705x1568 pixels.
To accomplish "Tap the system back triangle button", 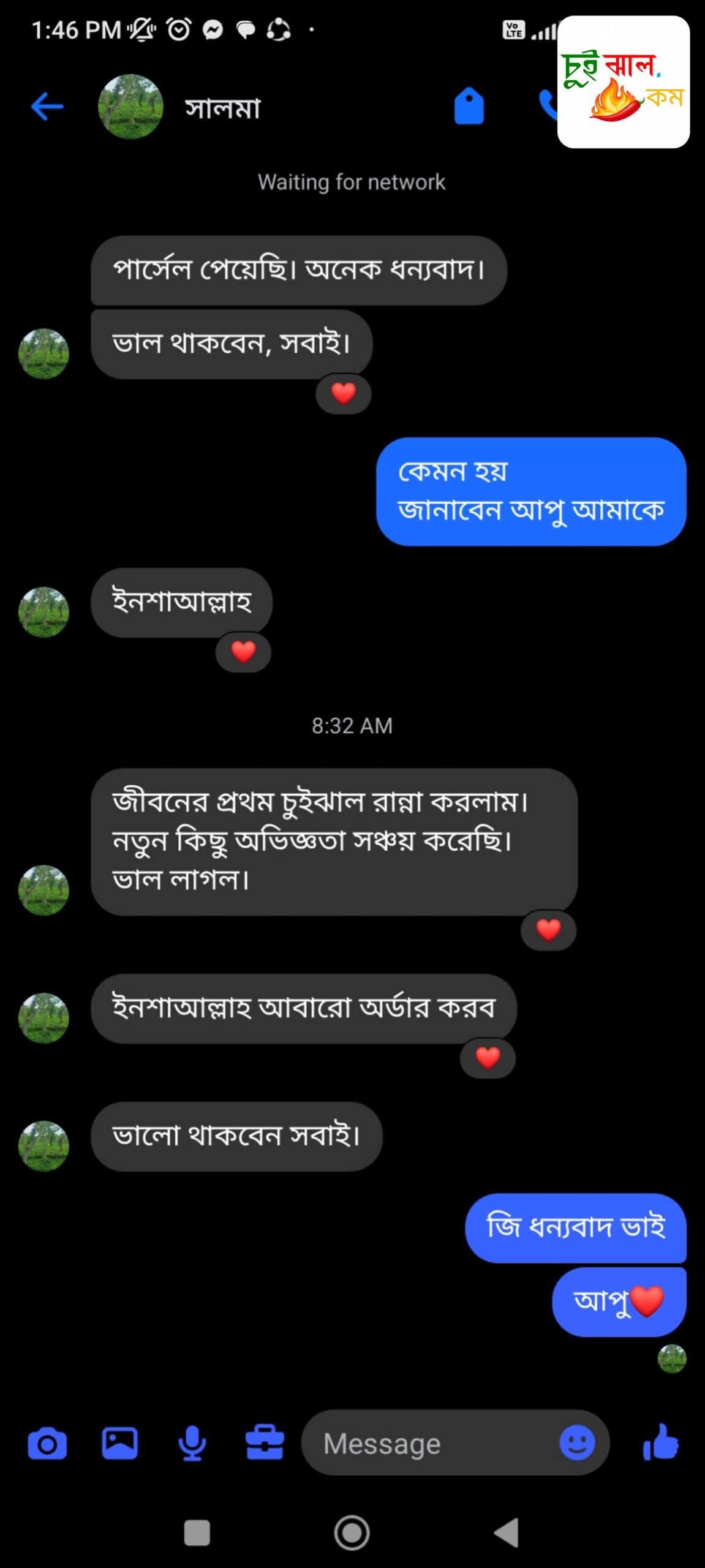I will point(507,1532).
